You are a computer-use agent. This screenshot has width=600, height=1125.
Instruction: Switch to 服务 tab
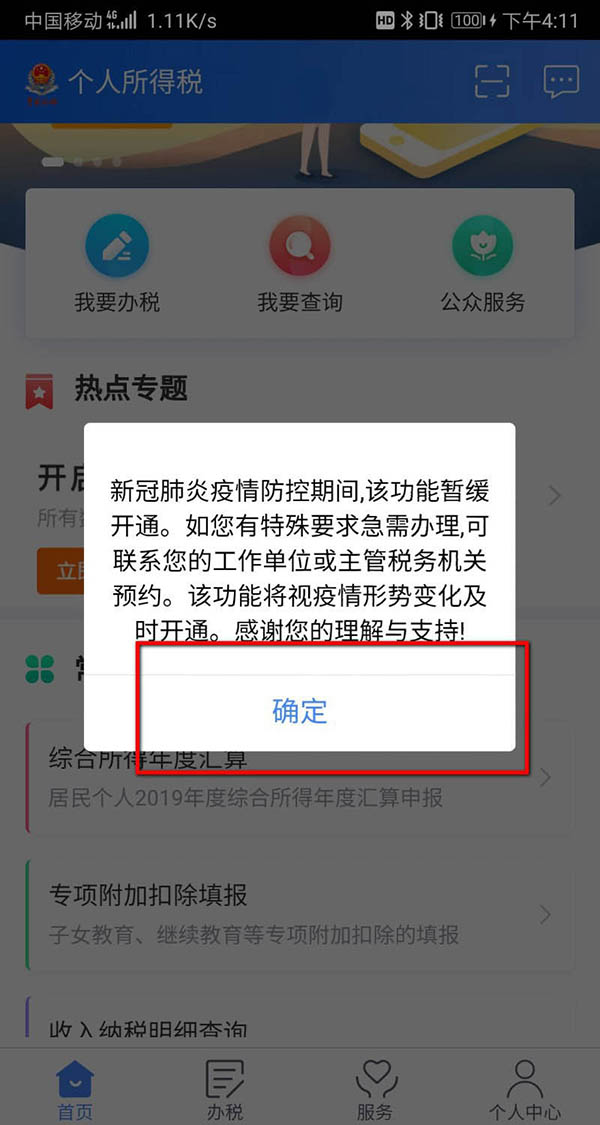click(x=375, y=1089)
